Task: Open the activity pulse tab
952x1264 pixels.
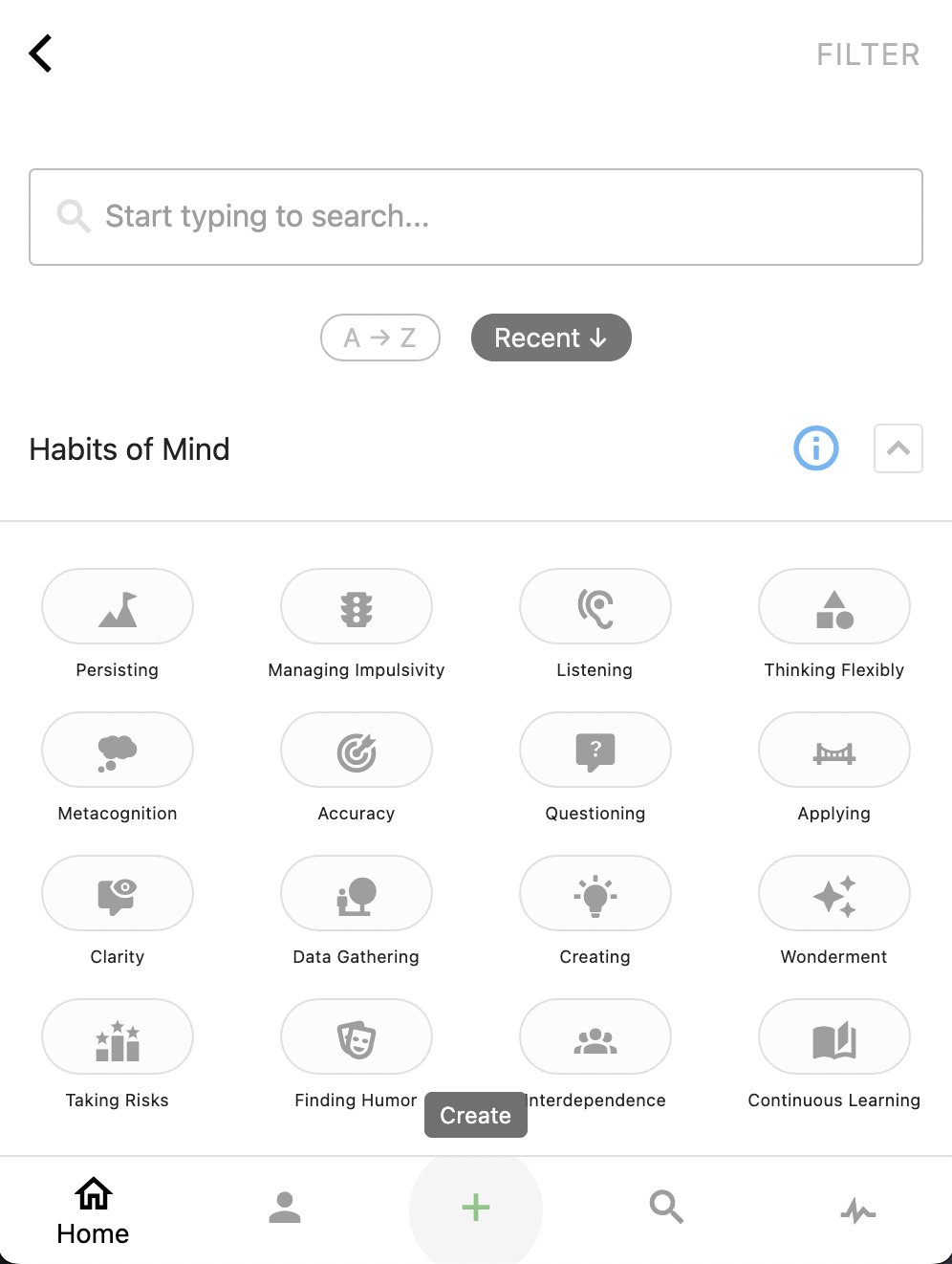Action: click(x=857, y=1210)
